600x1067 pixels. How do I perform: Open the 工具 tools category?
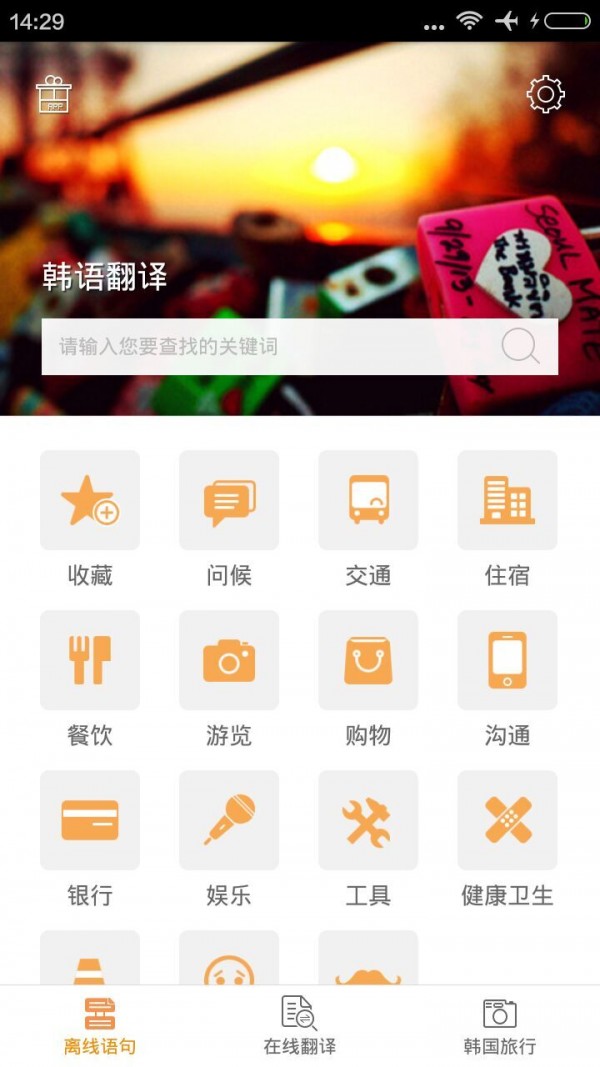368,820
